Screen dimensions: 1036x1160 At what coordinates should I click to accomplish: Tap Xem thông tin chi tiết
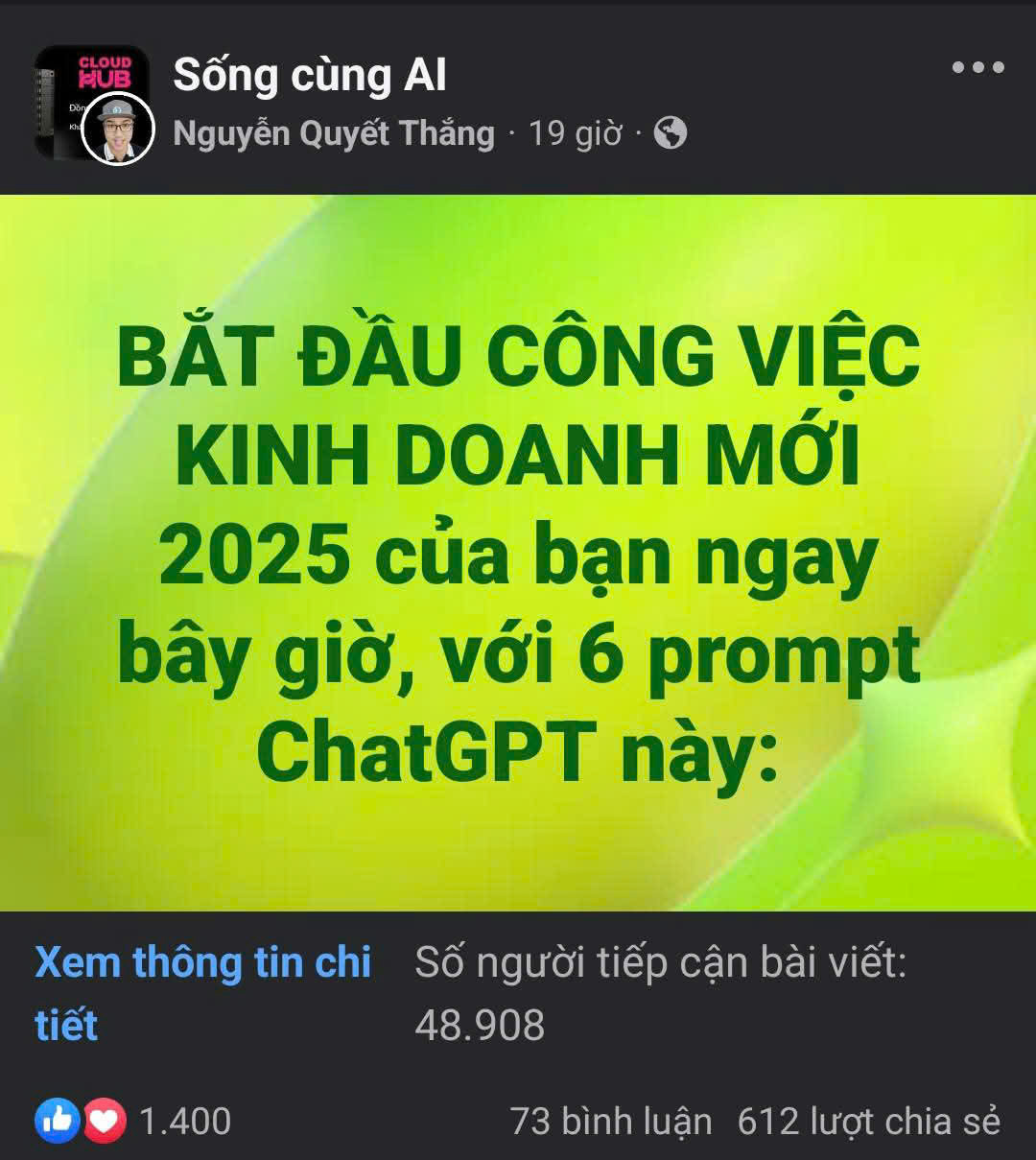[202, 993]
